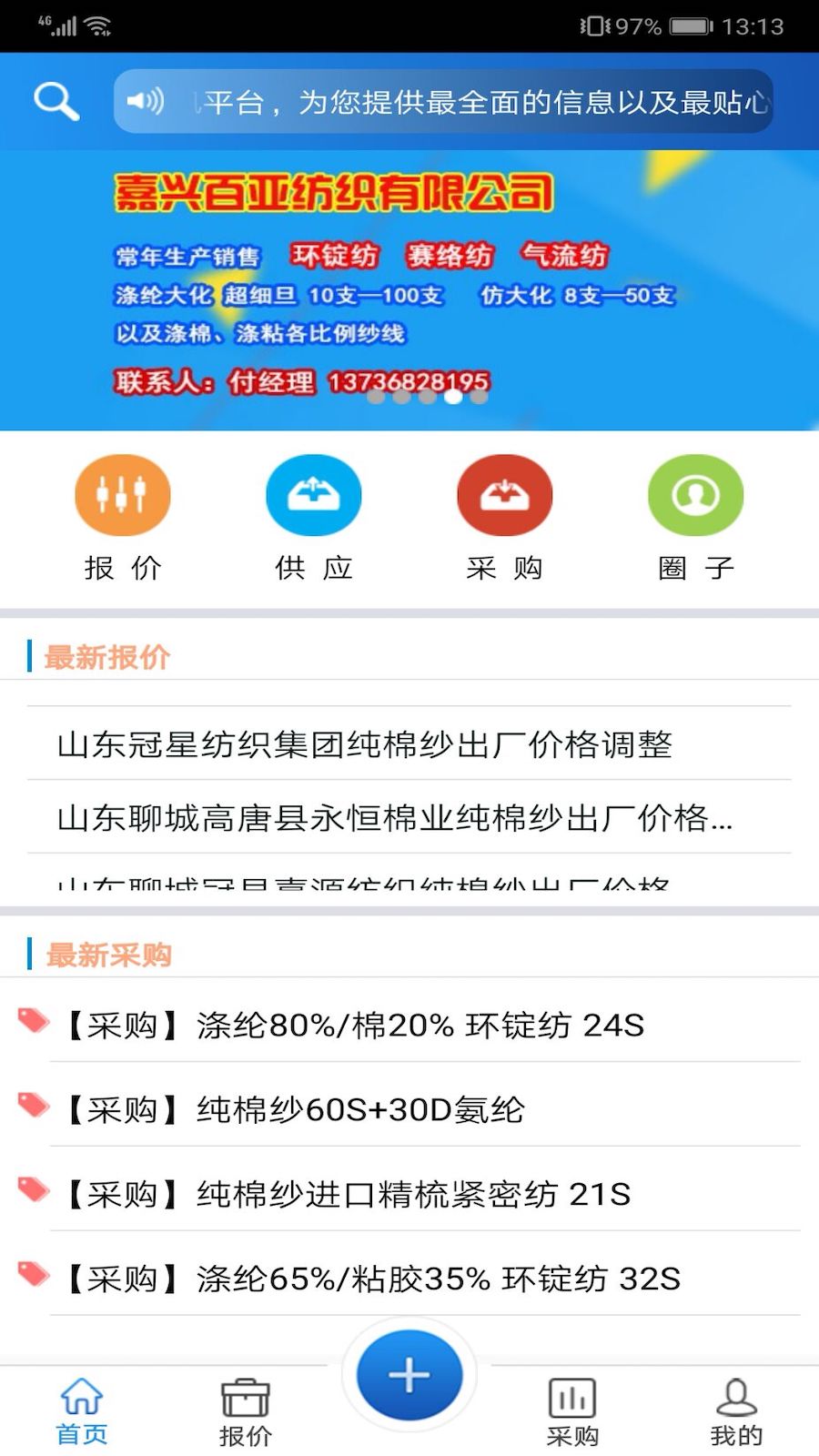819x1456 pixels.
Task: Open 山东冠星纺织集团纯棉纱出厂价格调整
Action: coord(364,744)
